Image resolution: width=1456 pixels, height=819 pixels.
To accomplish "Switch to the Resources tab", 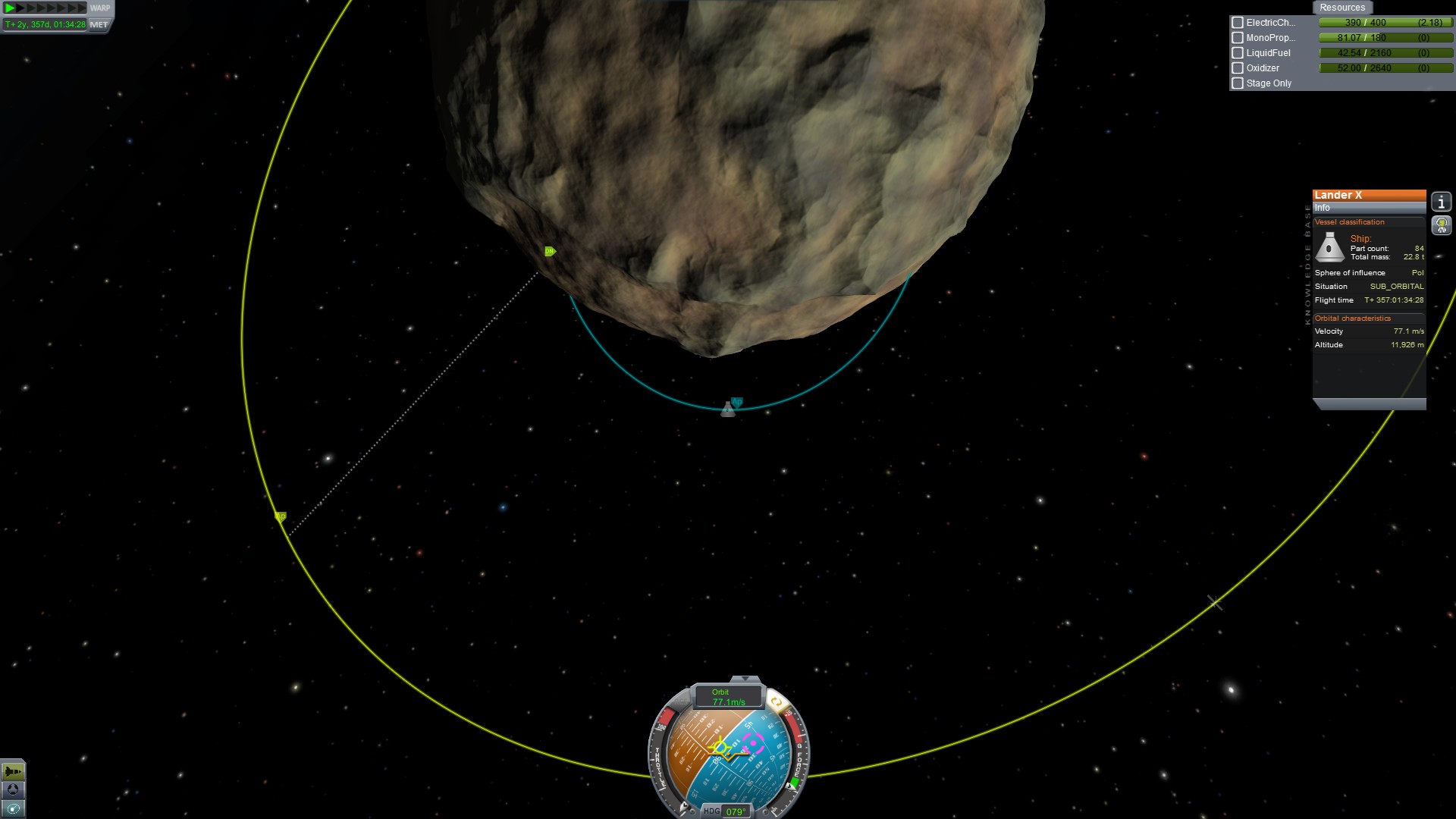I will pyautogui.click(x=1341, y=8).
